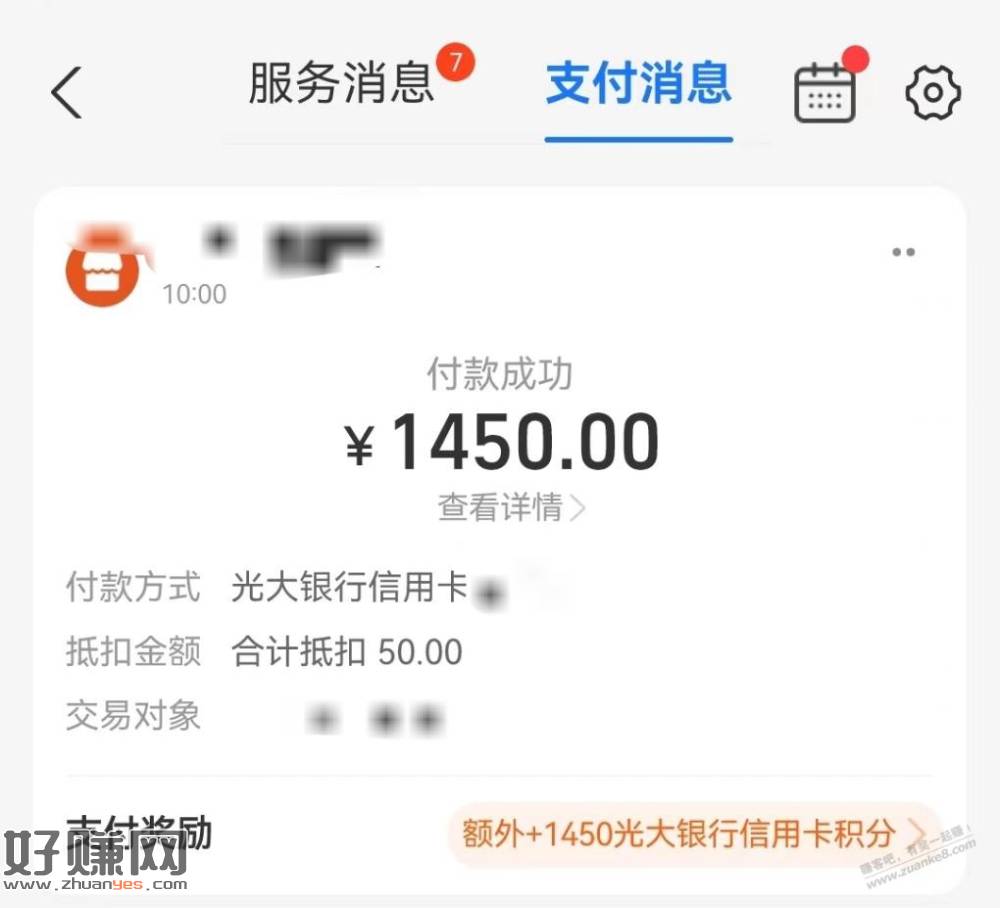Viewport: 1000px width, 908px height.
Task: Open the payment card's overflow menu
Action: tap(903, 253)
